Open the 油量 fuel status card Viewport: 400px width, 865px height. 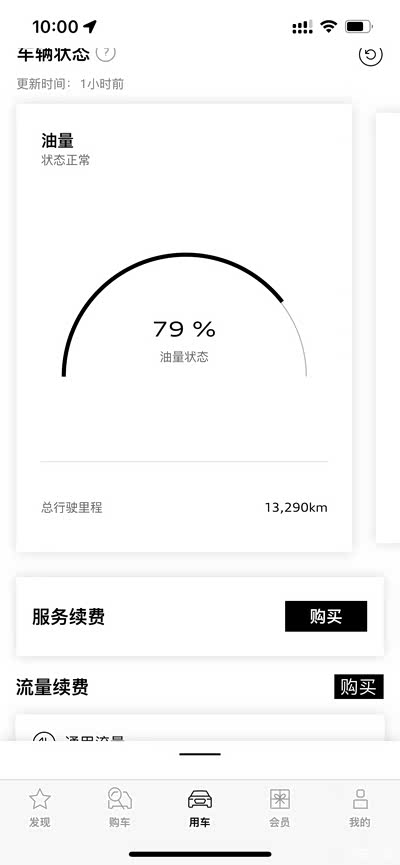point(184,328)
